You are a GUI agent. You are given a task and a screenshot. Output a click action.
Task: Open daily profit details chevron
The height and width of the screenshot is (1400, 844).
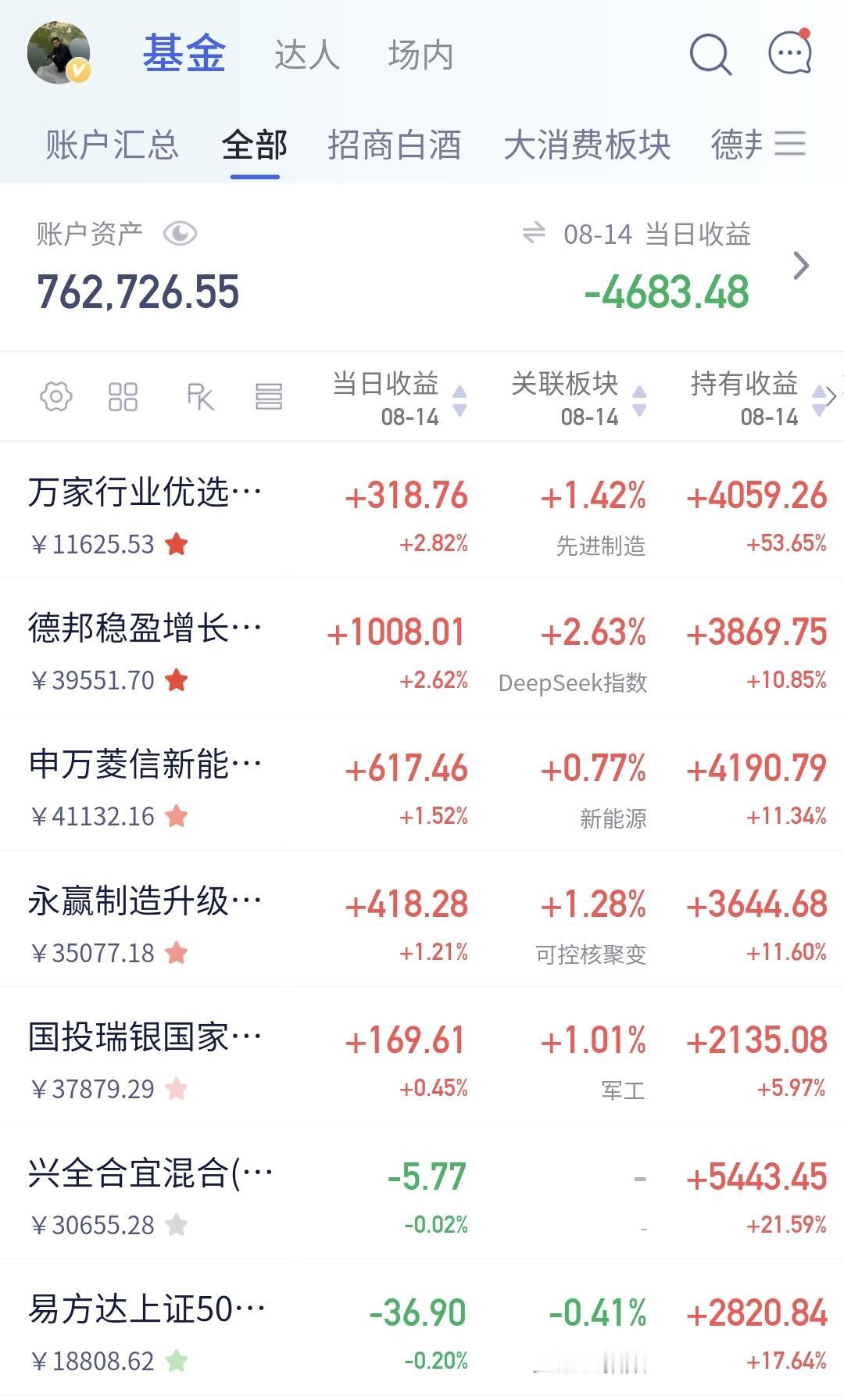pos(801,266)
